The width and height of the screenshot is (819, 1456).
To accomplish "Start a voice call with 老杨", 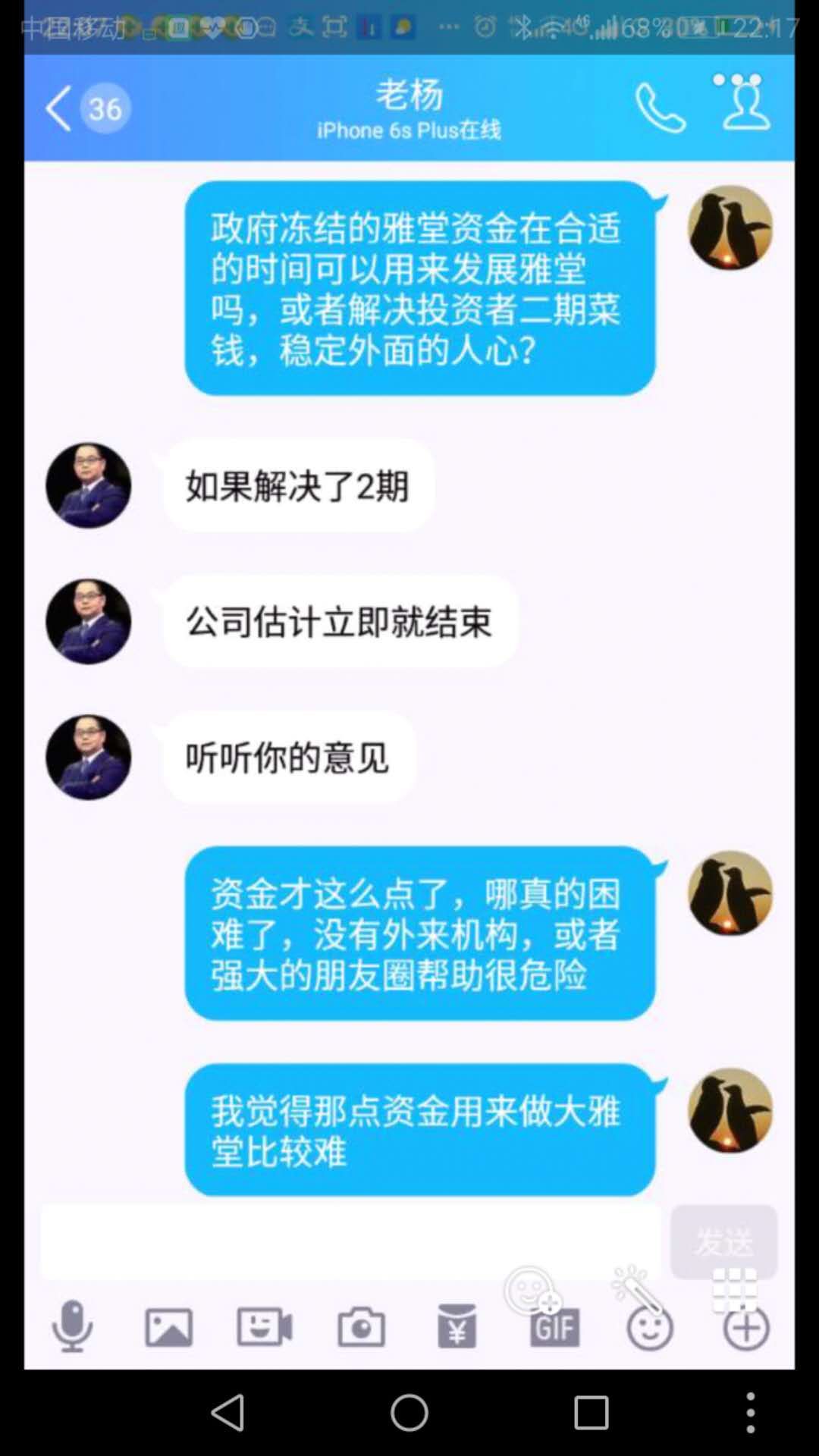I will (x=660, y=108).
